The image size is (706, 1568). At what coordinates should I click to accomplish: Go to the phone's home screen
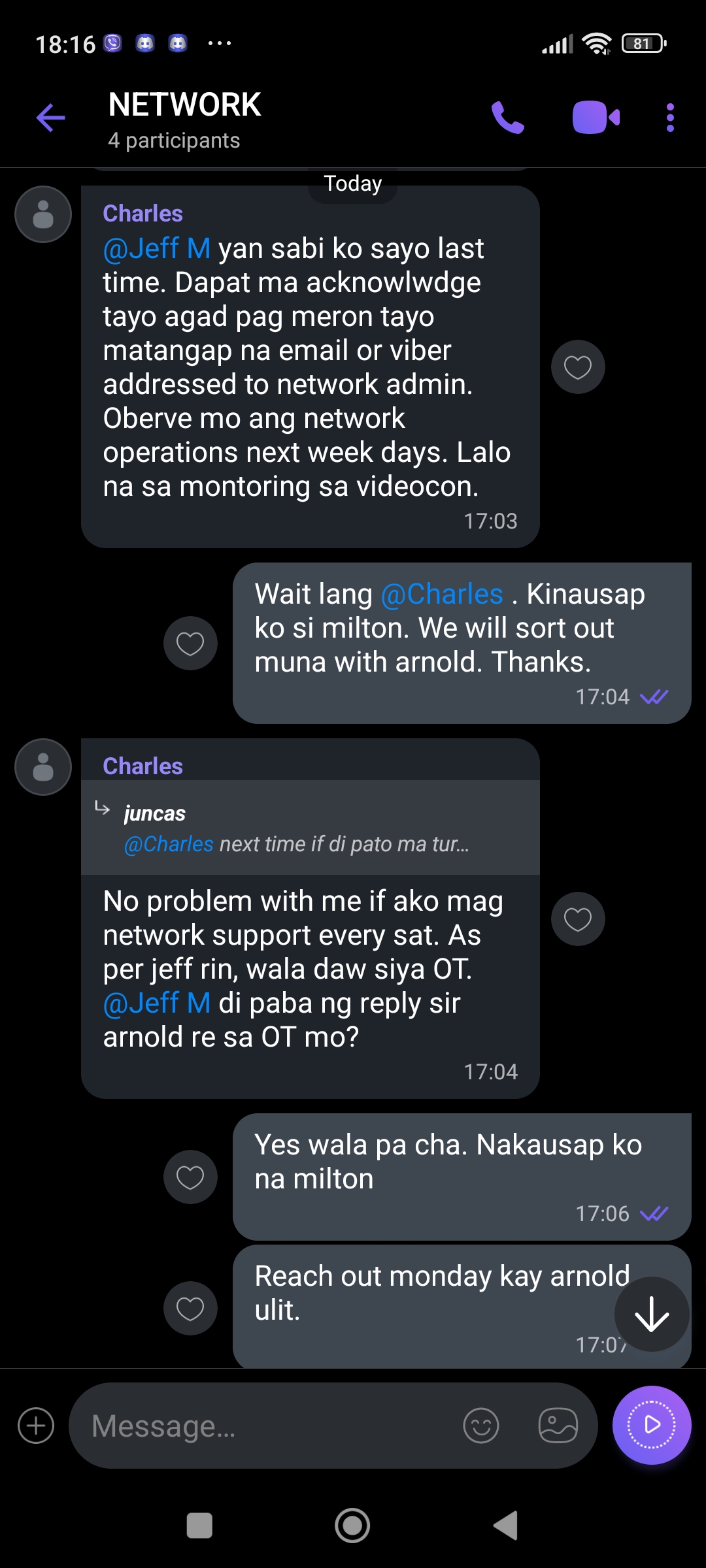352,1526
